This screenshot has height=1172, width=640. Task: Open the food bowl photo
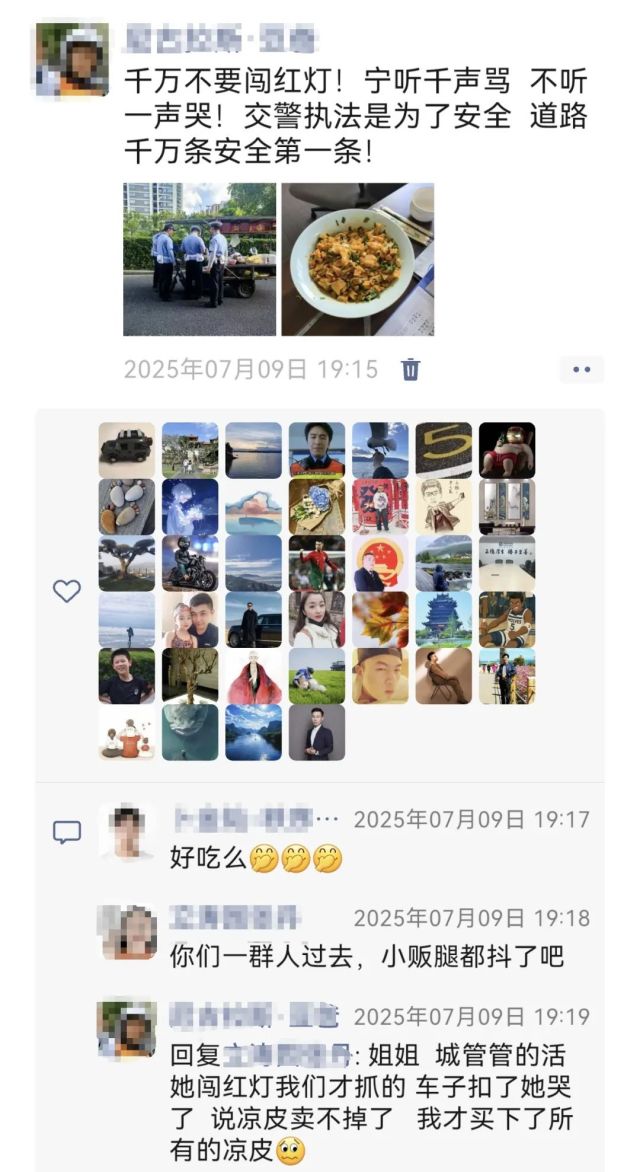click(x=357, y=259)
